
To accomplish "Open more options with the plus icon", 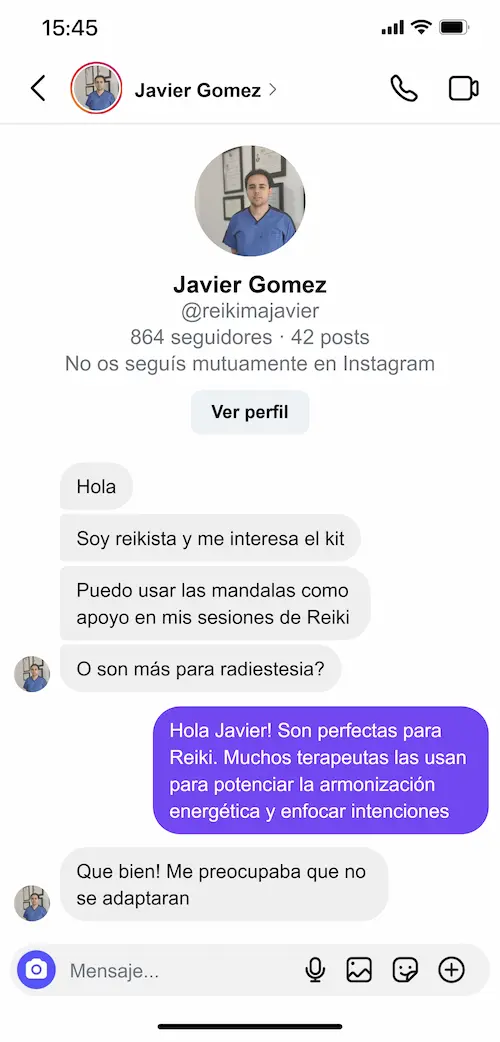I will pyautogui.click(x=451, y=970).
